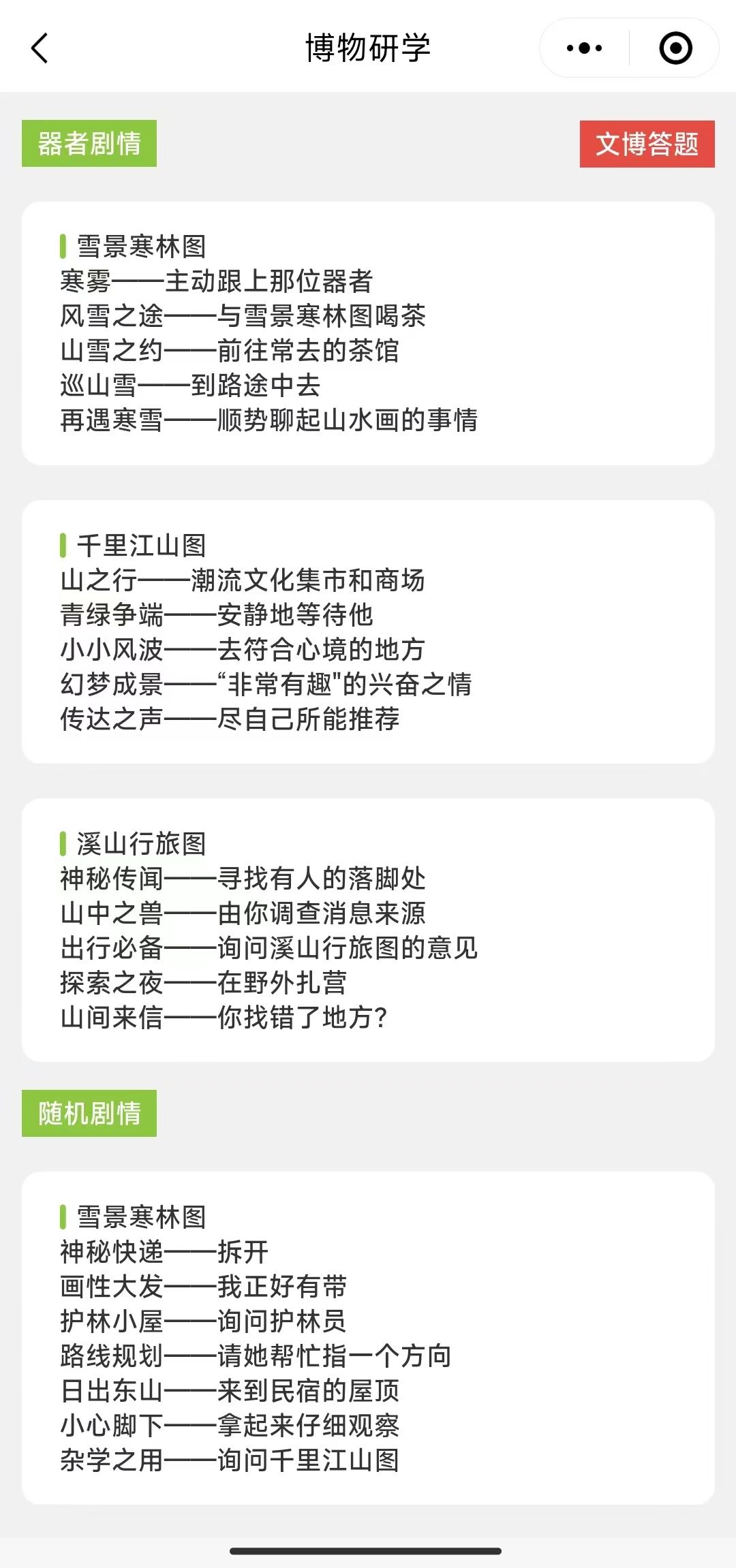Viewport: 736px width, 1568px height.
Task: Click the green marker beside 千里江山图
Action: coord(65,544)
